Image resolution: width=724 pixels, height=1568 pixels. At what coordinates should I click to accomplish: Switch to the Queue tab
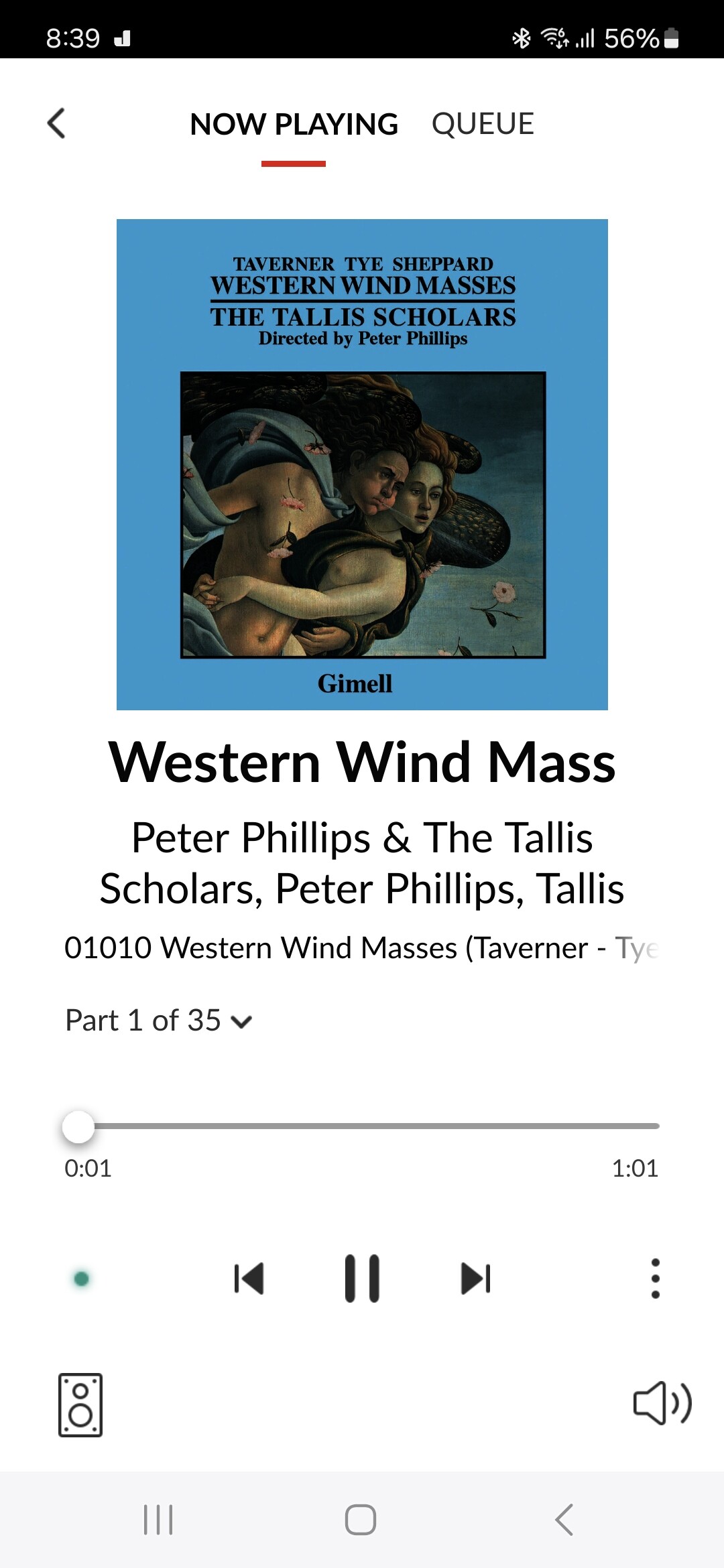[x=483, y=124]
